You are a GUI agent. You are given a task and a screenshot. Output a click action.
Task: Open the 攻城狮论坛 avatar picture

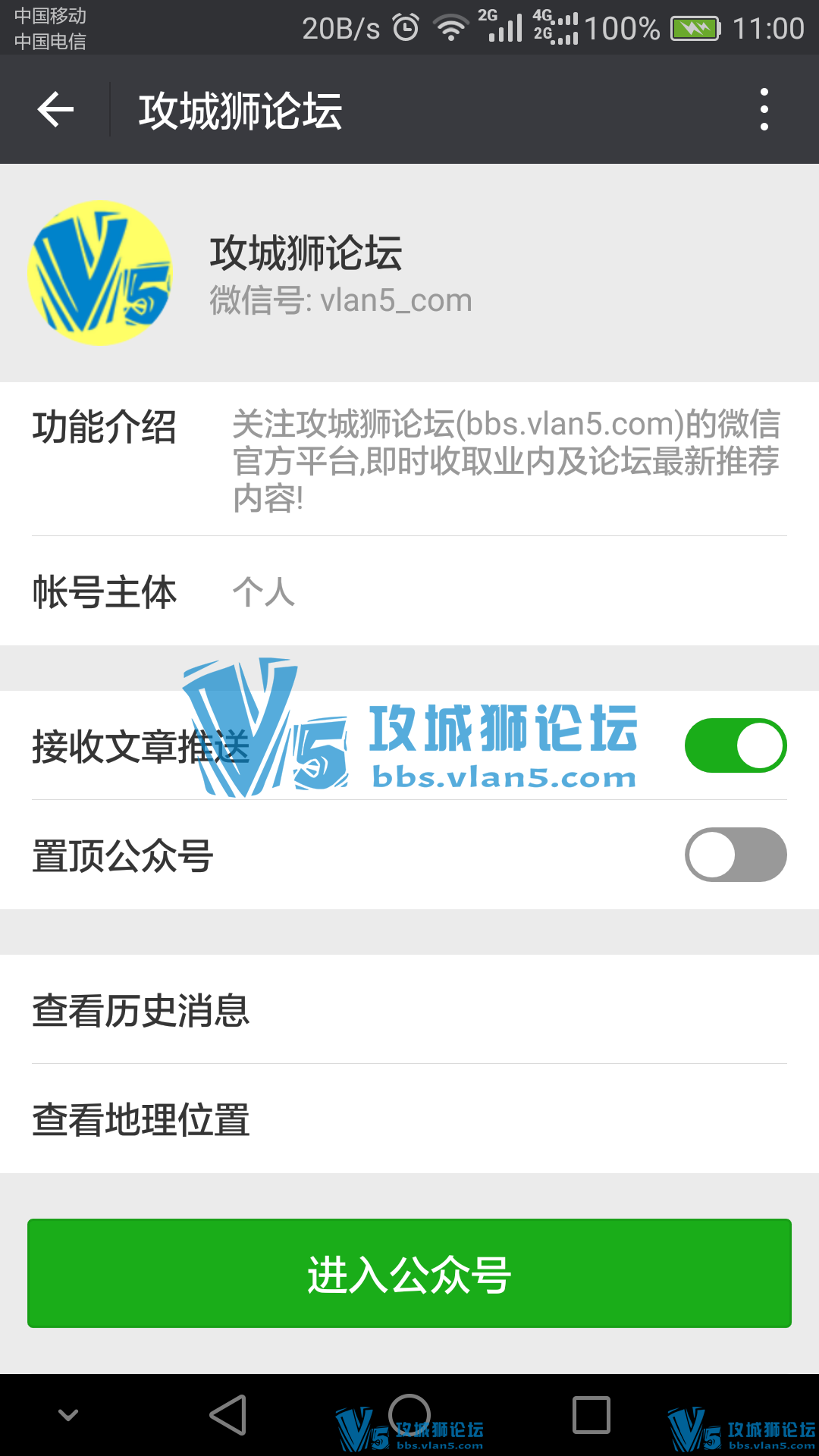[99, 273]
